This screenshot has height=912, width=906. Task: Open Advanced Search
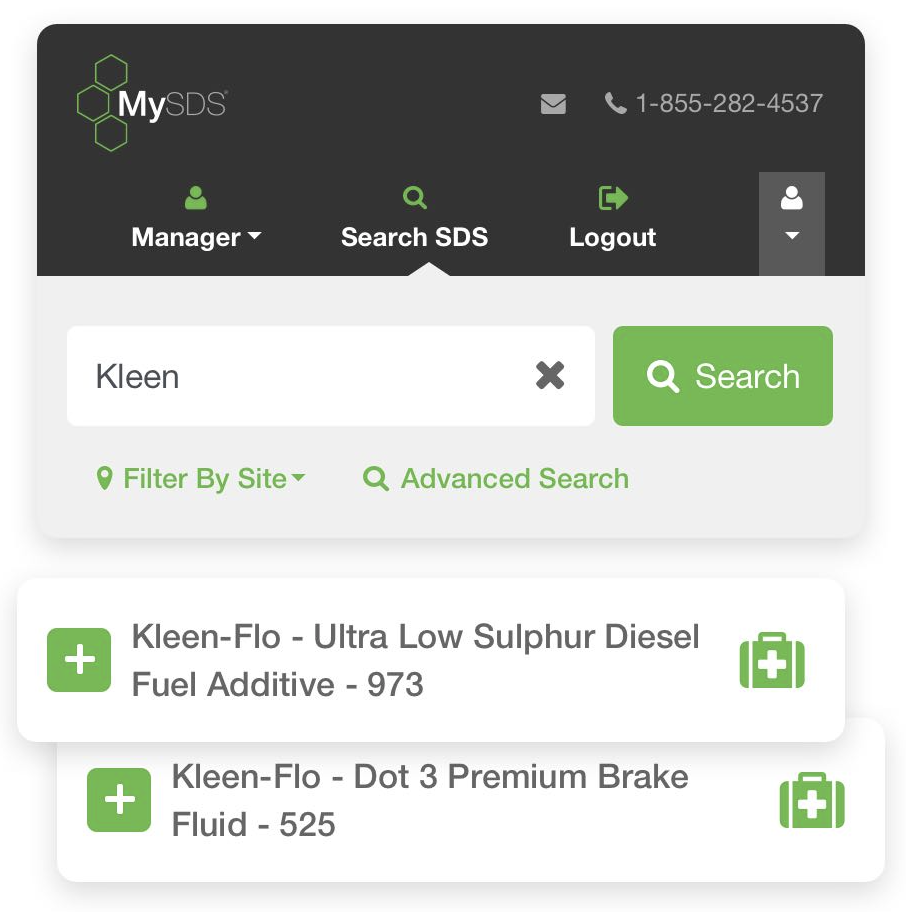pyautogui.click(x=495, y=478)
